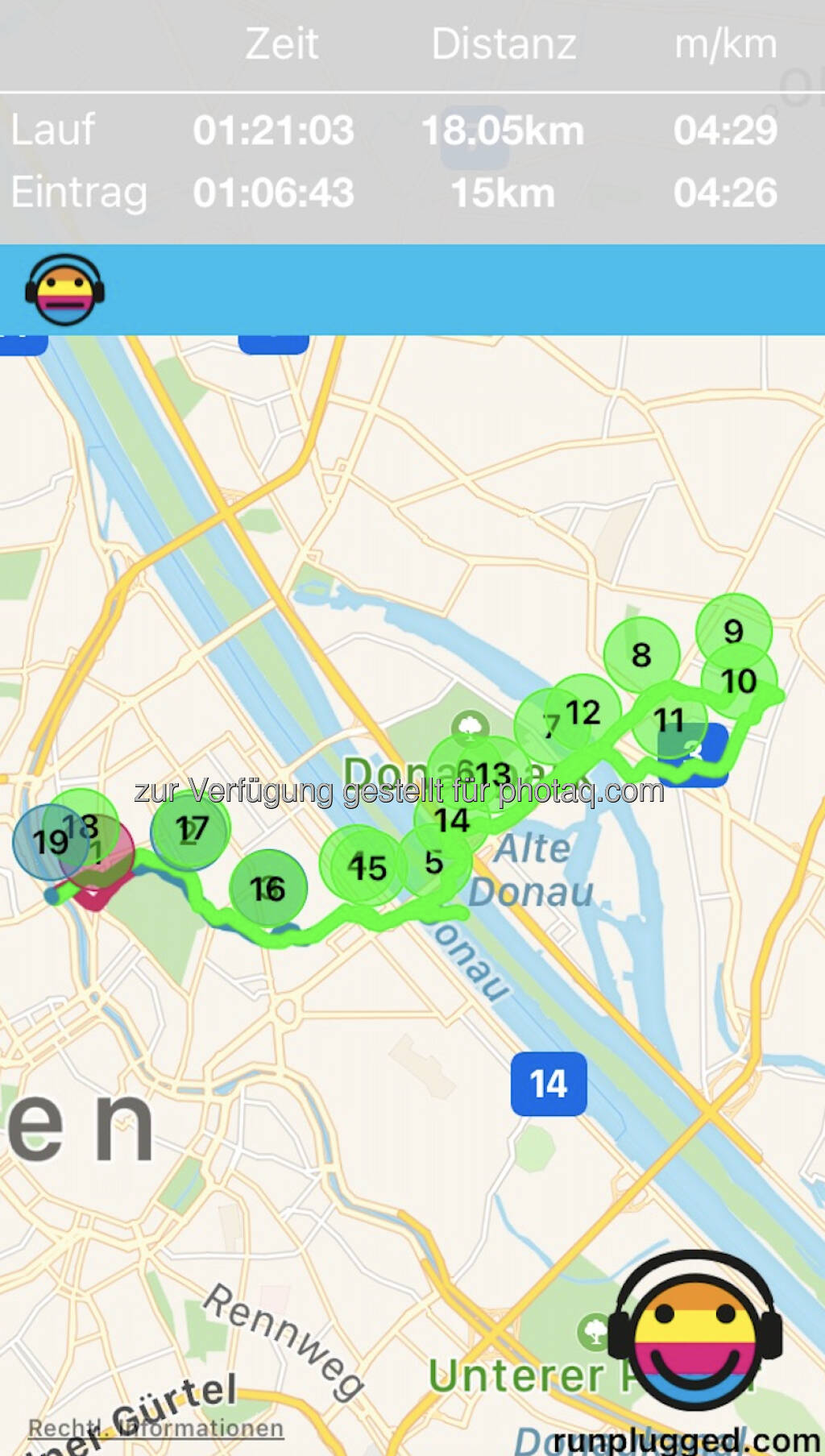This screenshot has width=825, height=1456.
Task: Tap the headphone smiley icon in blue bar
Action: coord(65,290)
